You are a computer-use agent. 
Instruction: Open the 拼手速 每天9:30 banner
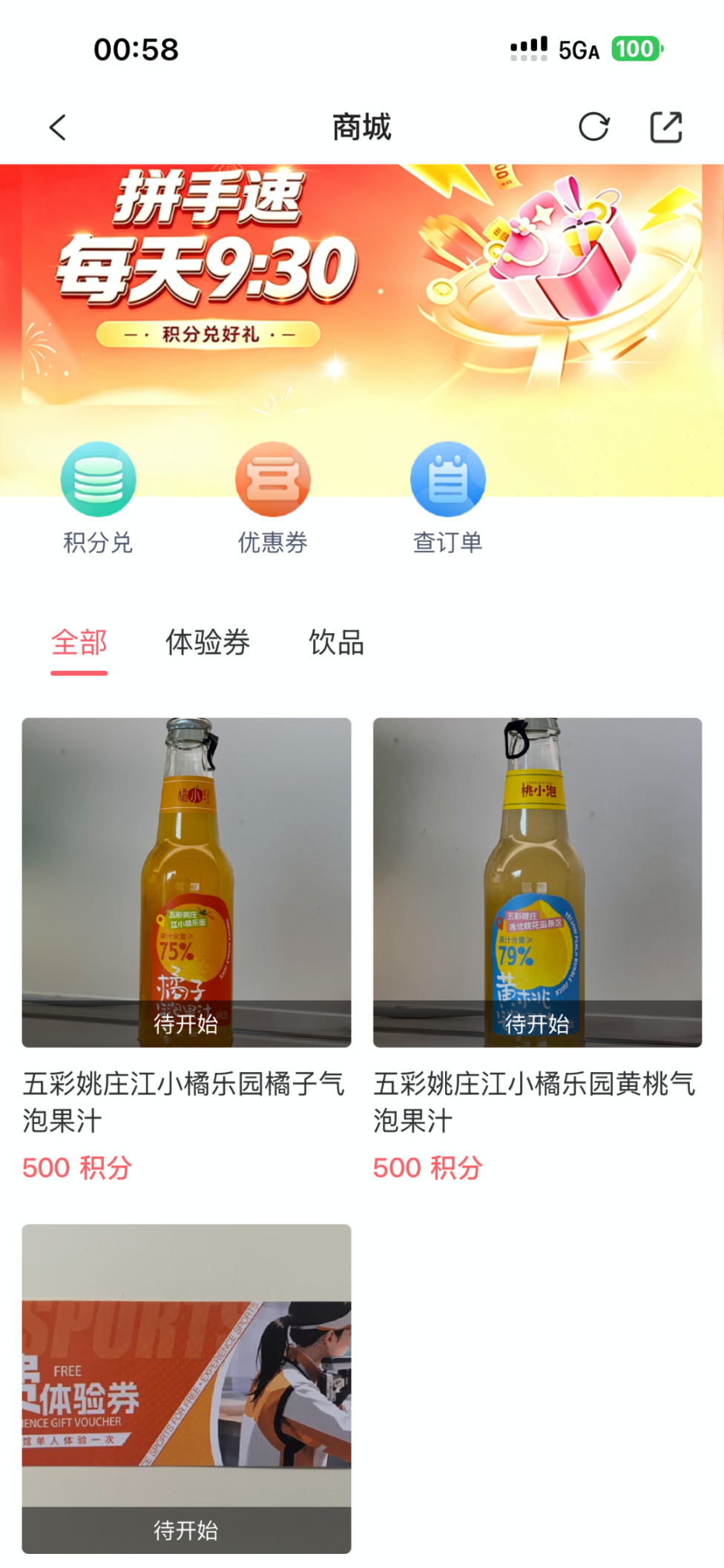point(362,285)
